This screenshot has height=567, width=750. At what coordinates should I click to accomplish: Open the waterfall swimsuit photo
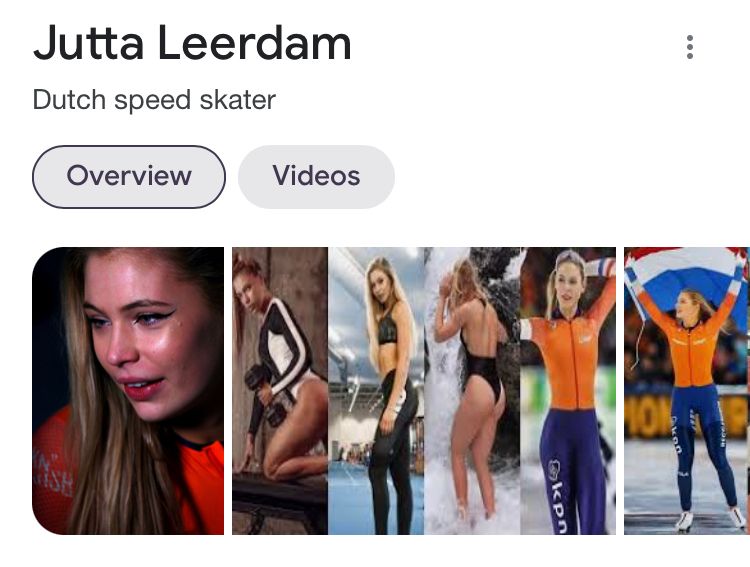(x=472, y=390)
